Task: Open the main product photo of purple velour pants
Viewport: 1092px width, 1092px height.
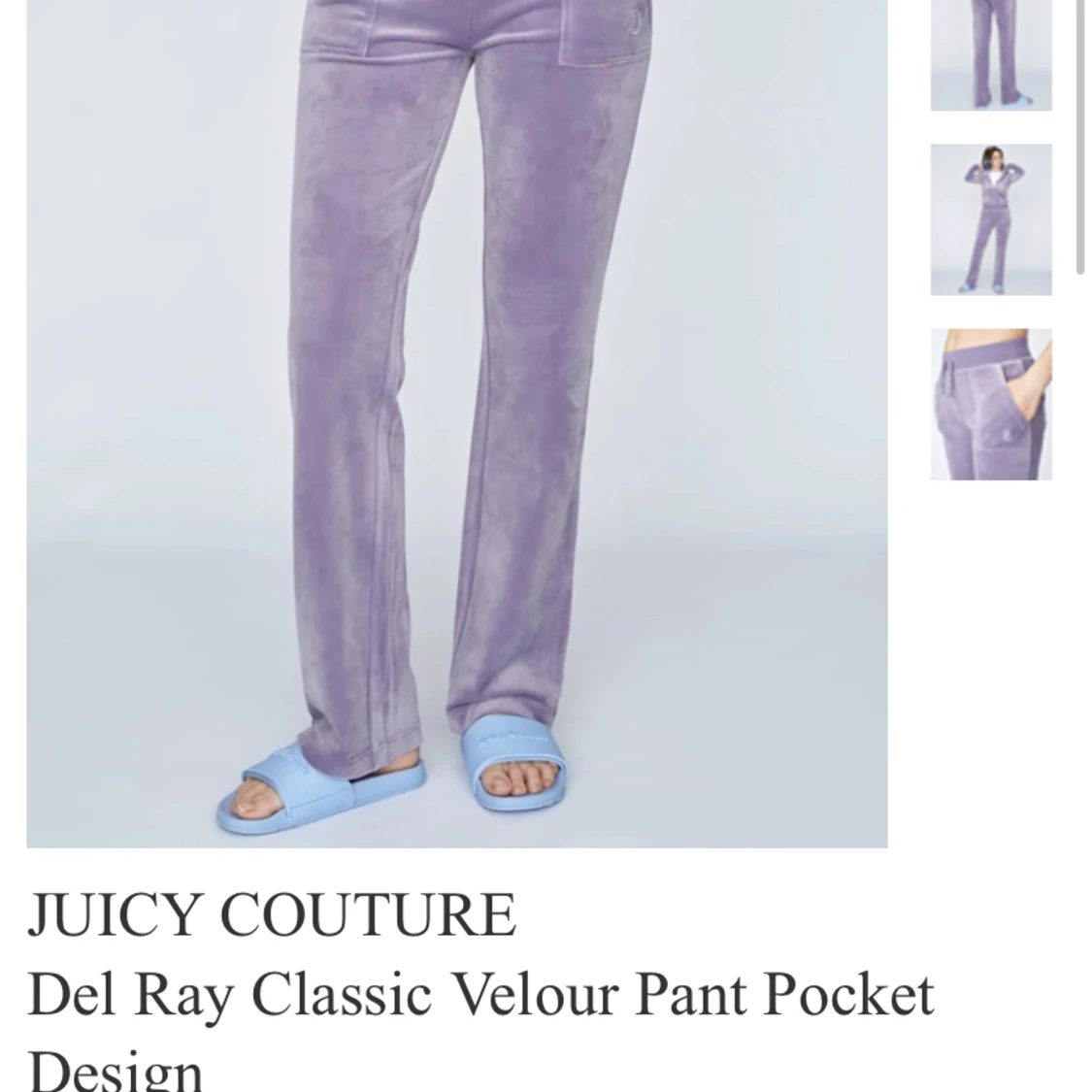Action: pyautogui.click(x=457, y=423)
